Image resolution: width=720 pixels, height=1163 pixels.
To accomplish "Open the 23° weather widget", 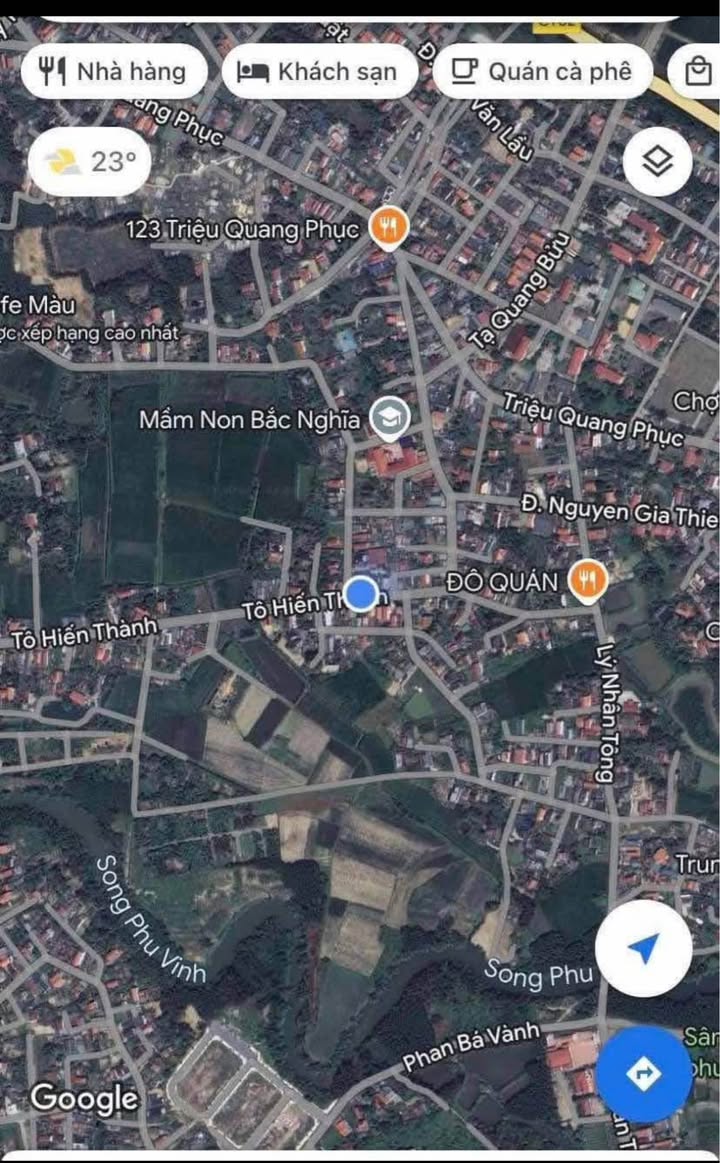I will [90, 161].
